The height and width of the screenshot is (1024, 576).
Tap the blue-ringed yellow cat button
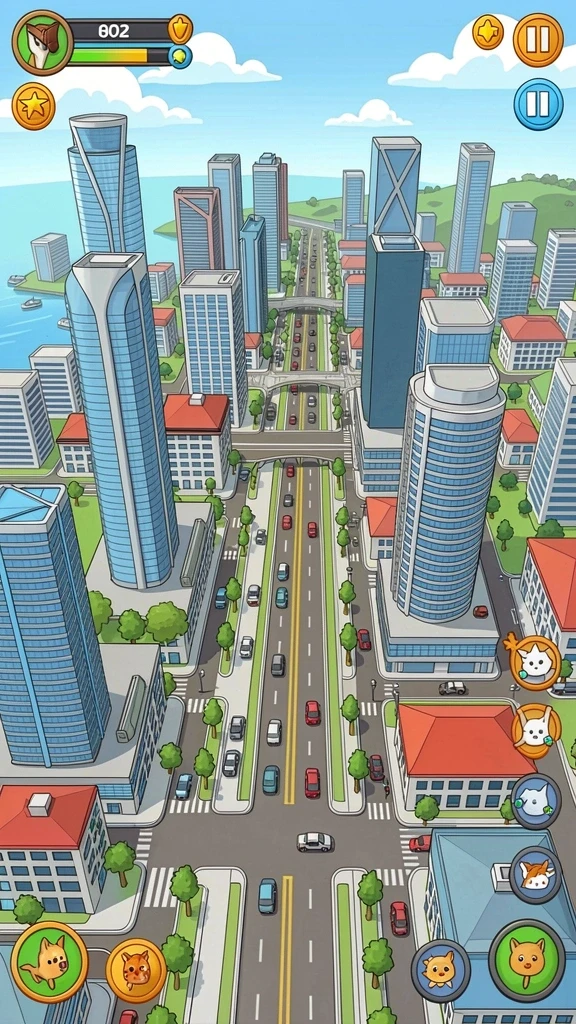[441, 970]
